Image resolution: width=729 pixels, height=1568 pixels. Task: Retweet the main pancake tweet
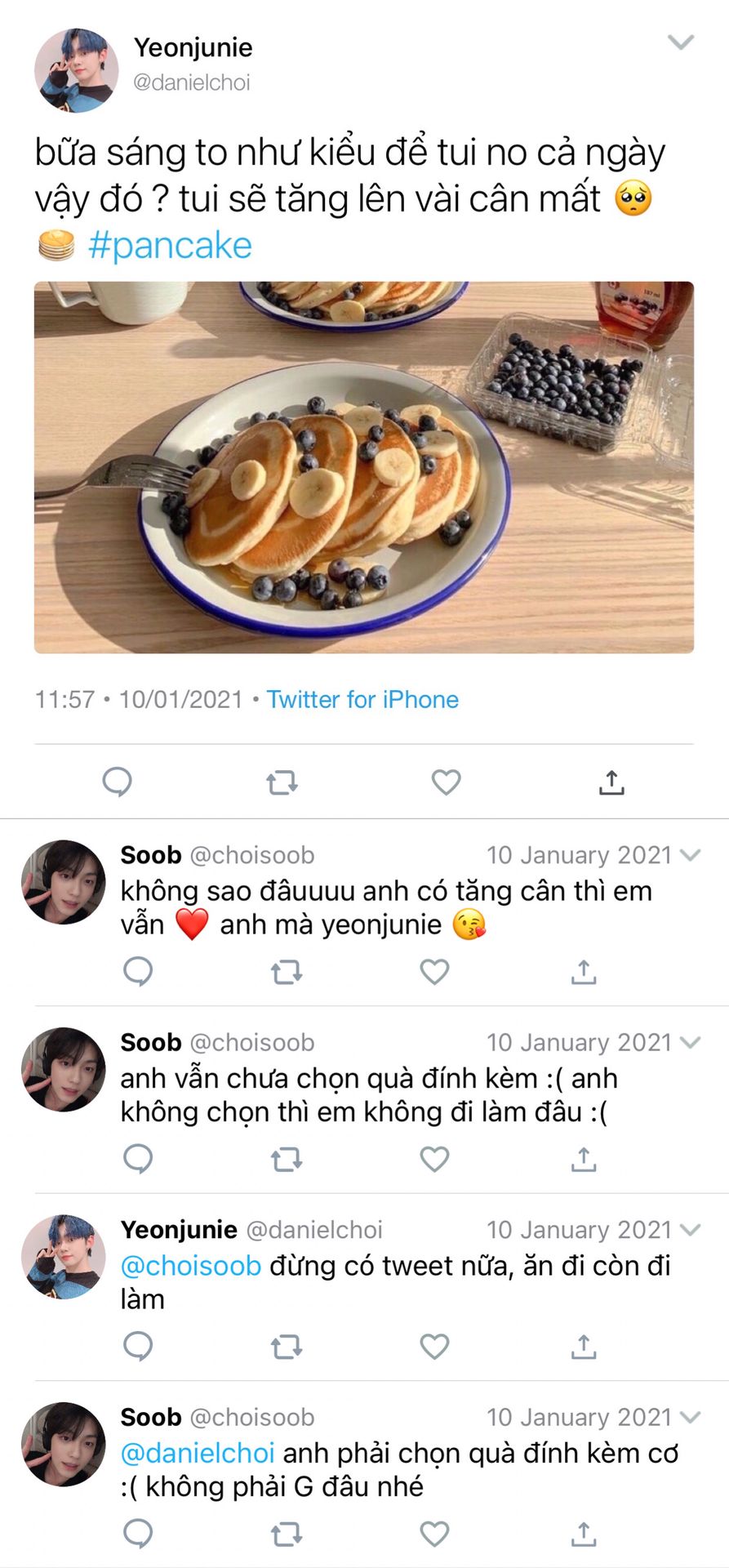coord(282,782)
